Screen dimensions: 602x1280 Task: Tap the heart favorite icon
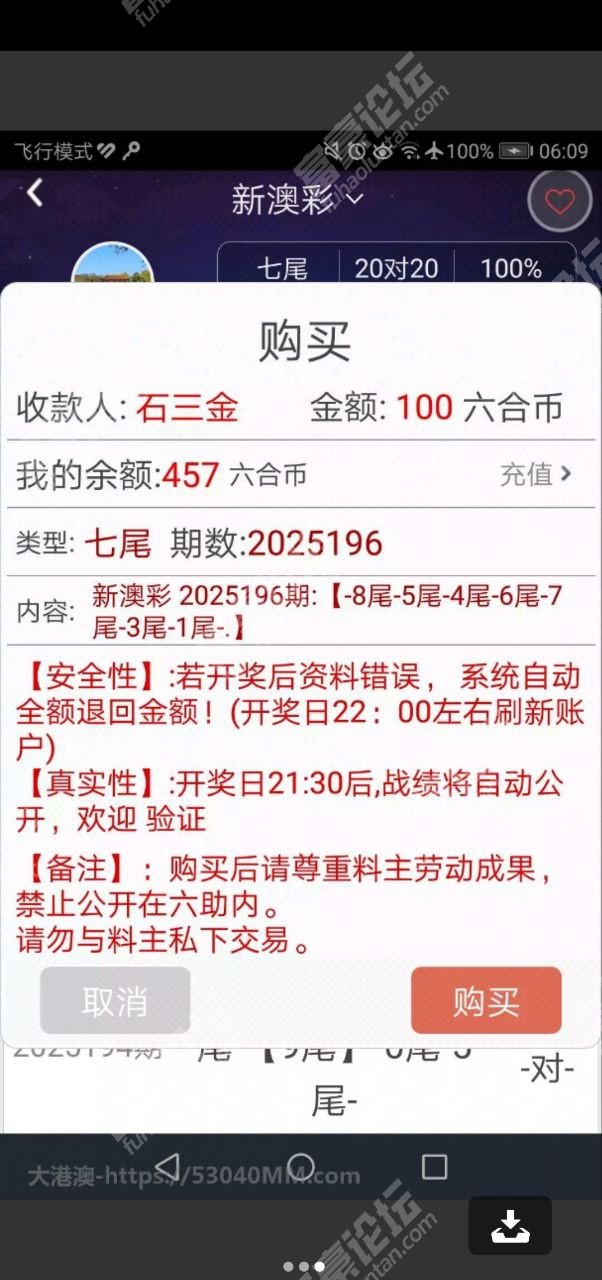[560, 202]
